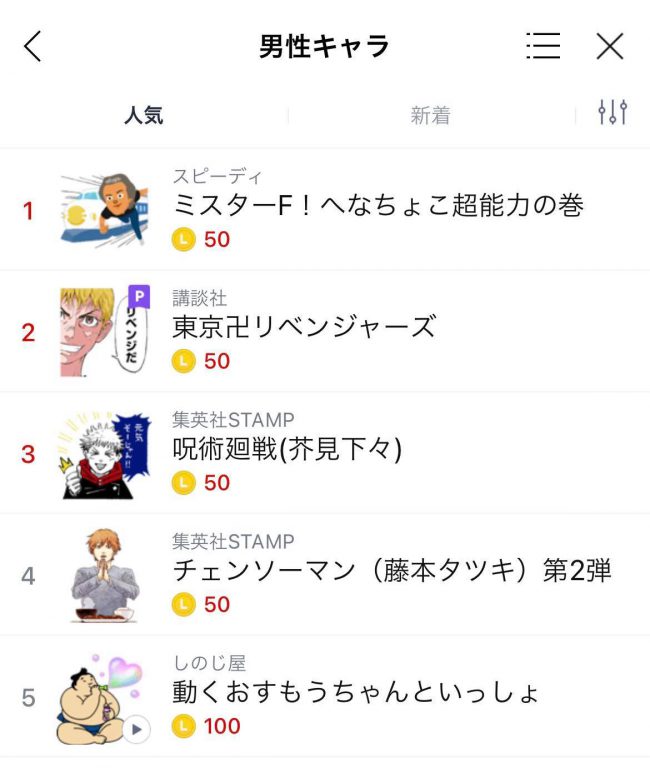View the 東京卍リベンジャーズ sticker set
Screen dimensions: 650x768
304,327
